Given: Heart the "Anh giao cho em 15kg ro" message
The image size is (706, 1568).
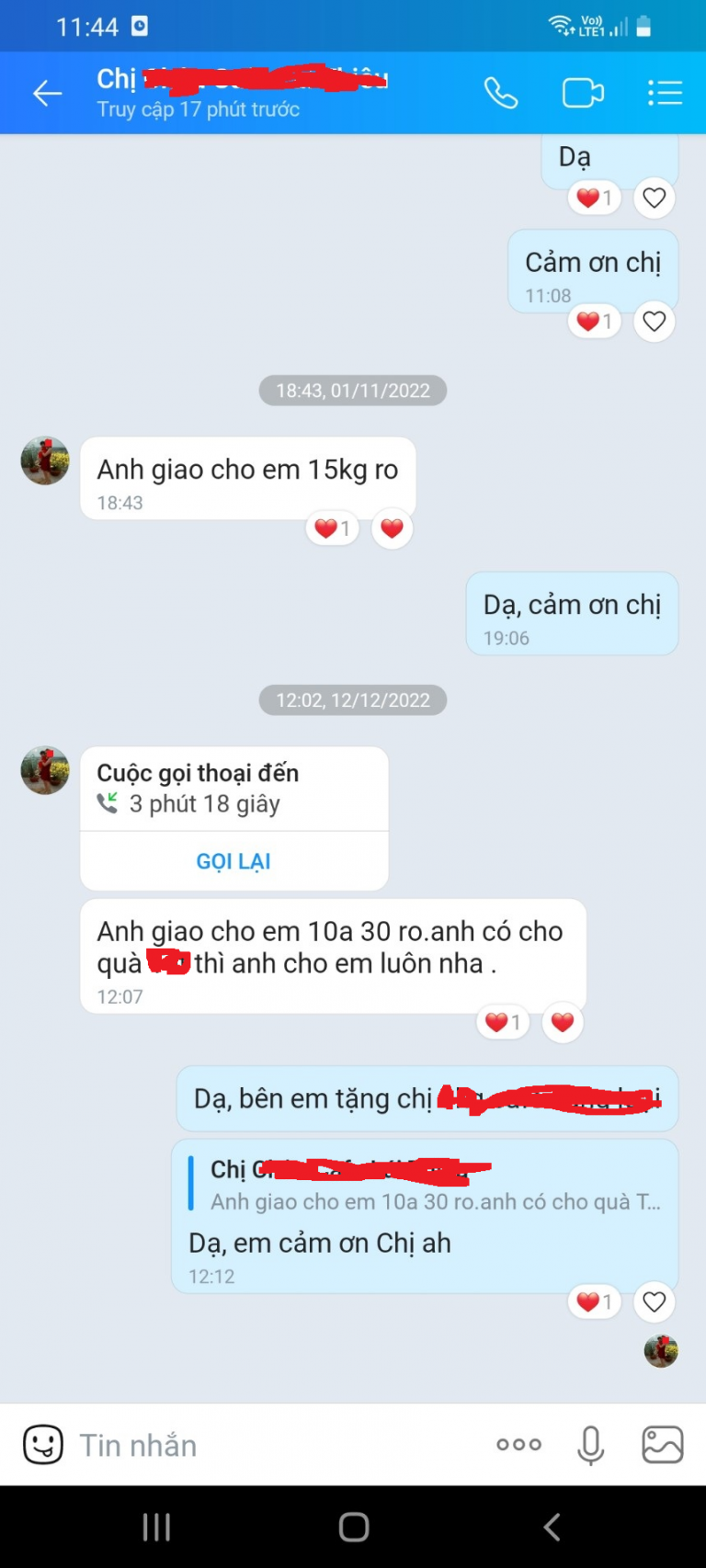Looking at the screenshot, I should click(393, 528).
